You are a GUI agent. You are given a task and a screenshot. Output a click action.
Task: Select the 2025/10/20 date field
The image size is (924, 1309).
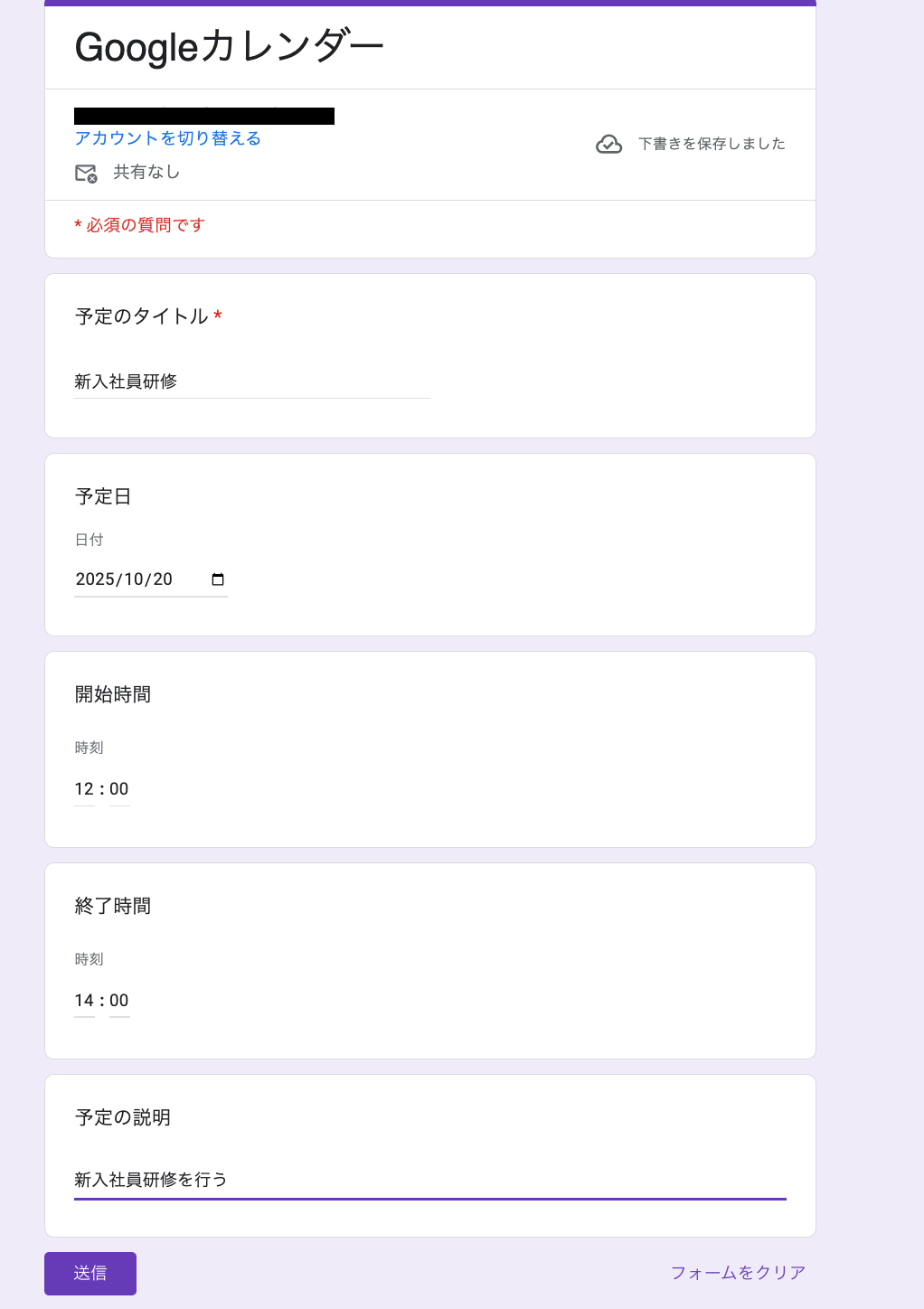[x=151, y=579]
